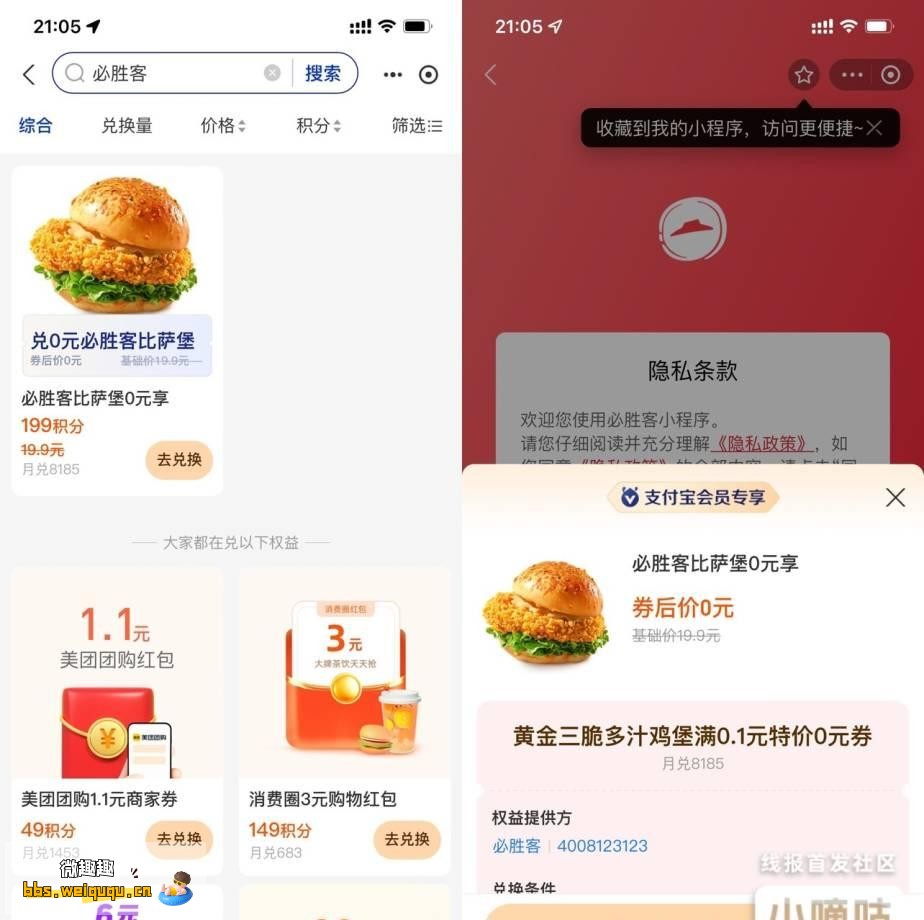Sort results by 价格

coord(223,125)
